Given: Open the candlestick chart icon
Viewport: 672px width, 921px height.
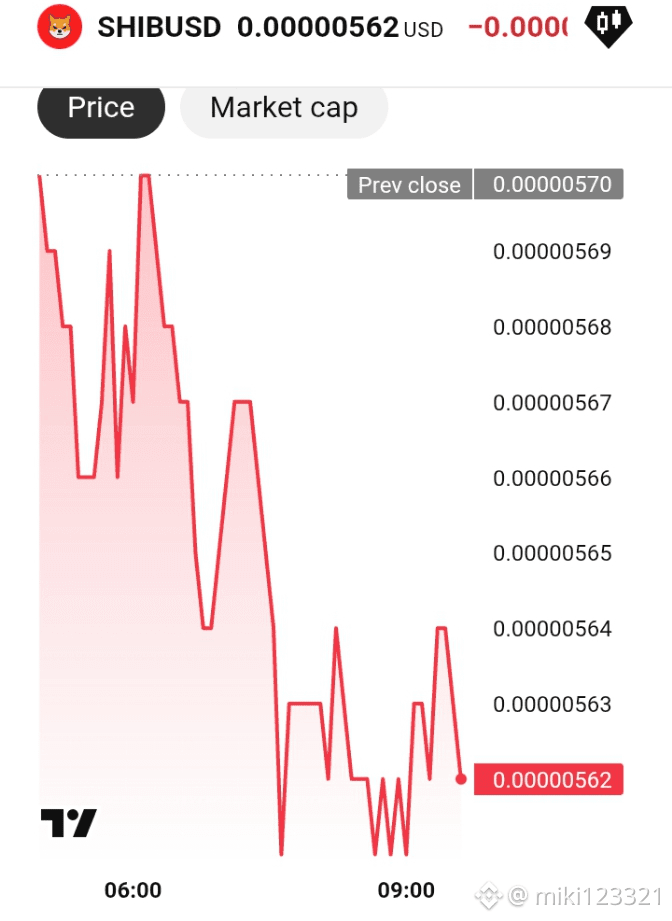Looking at the screenshot, I should point(608,25).
